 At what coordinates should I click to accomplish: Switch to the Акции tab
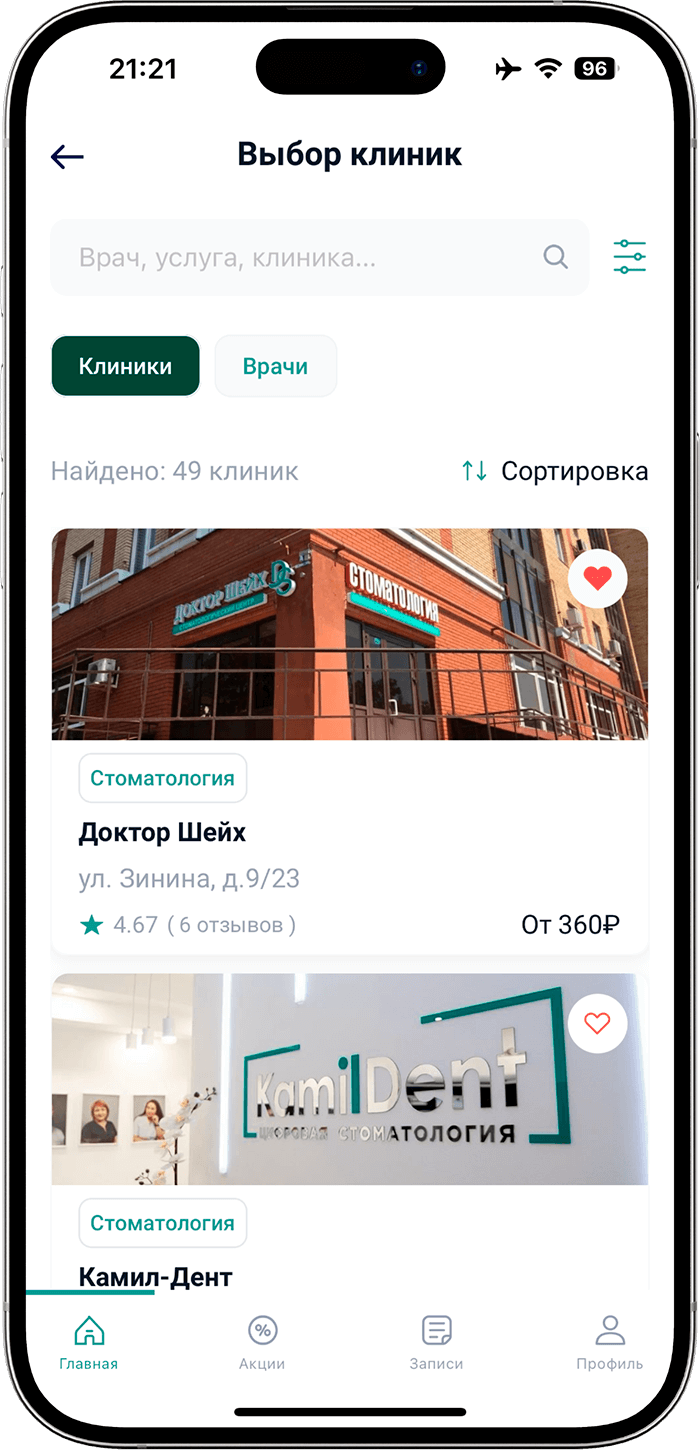(x=262, y=1342)
